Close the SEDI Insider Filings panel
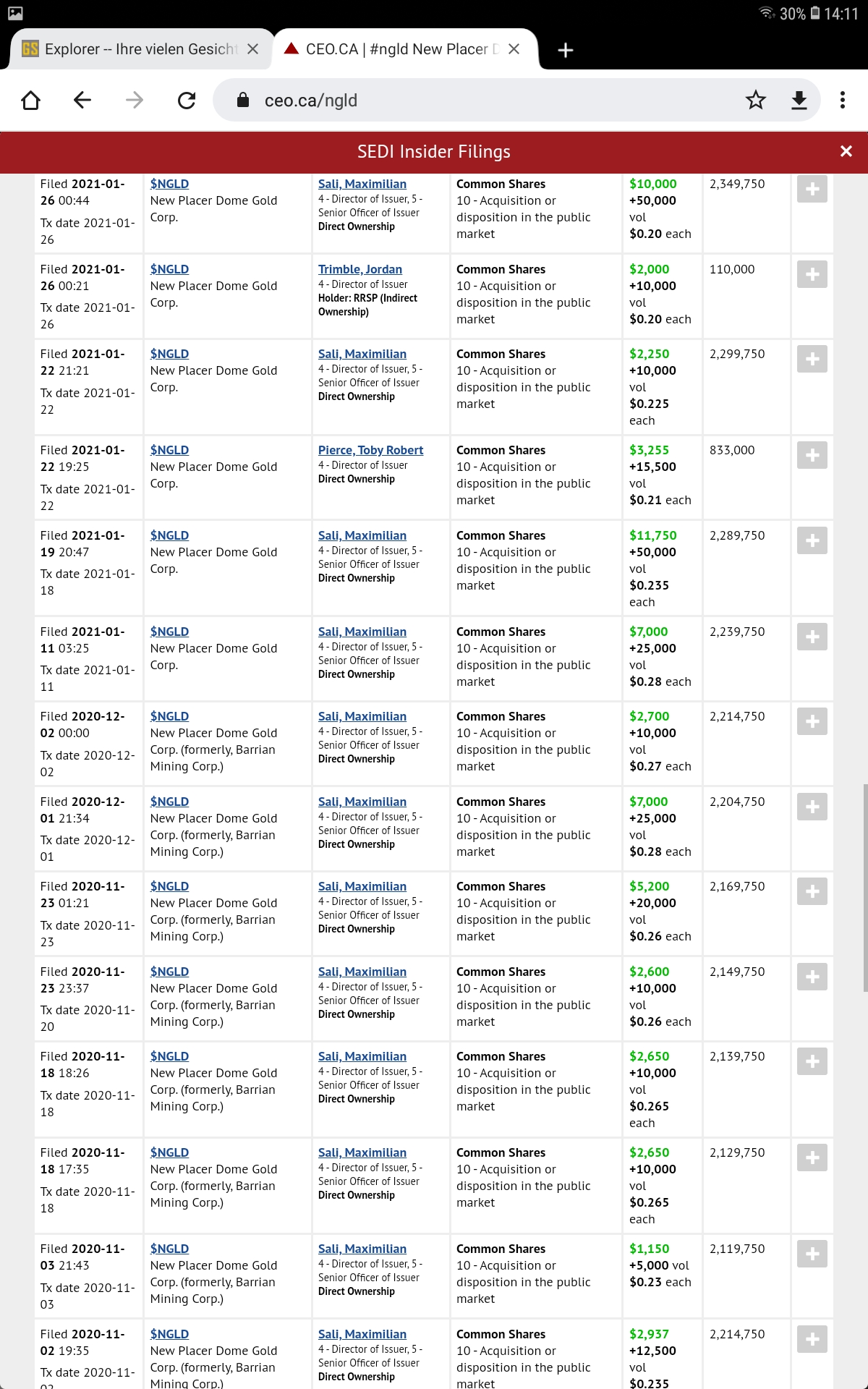The image size is (868, 1389). tap(846, 151)
